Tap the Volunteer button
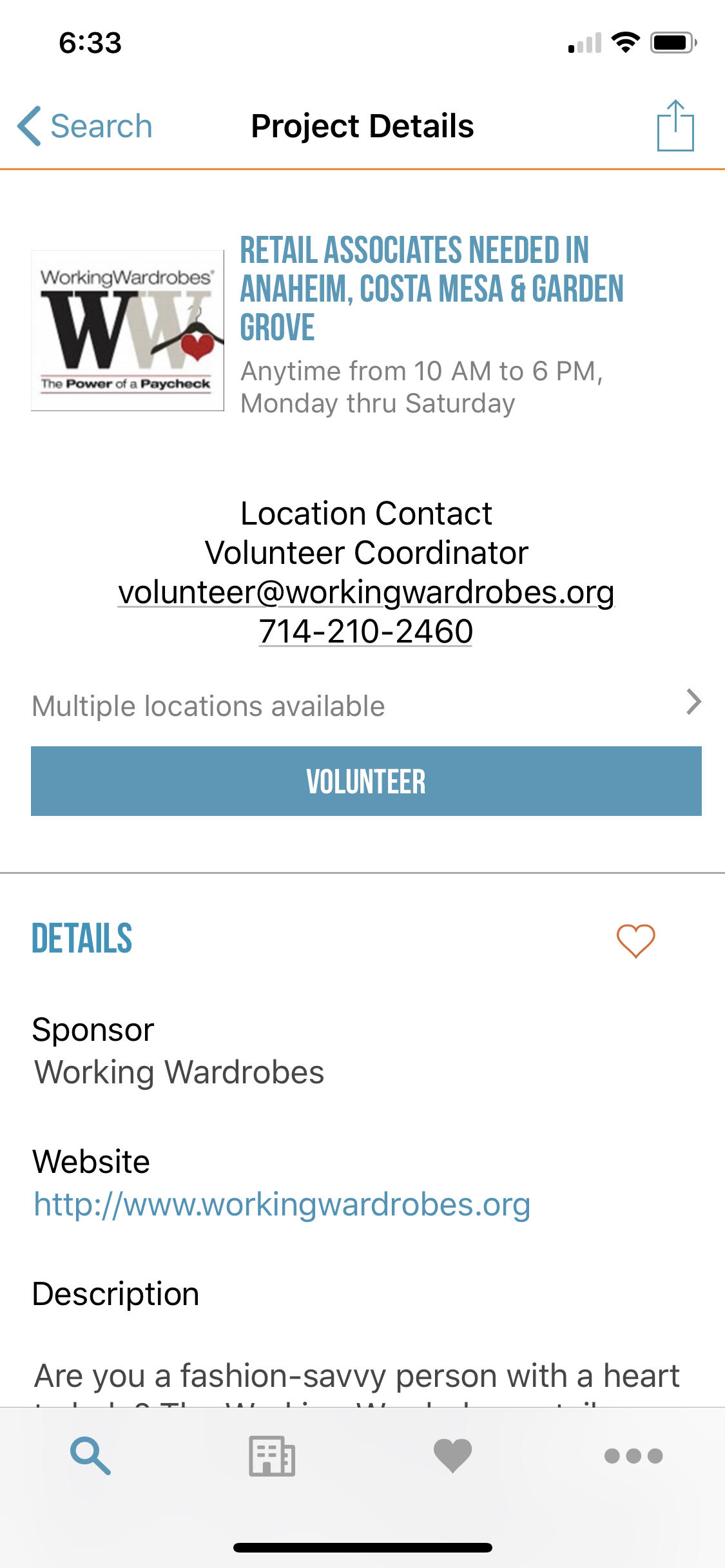Image resolution: width=725 pixels, height=1568 pixels. 366,781
